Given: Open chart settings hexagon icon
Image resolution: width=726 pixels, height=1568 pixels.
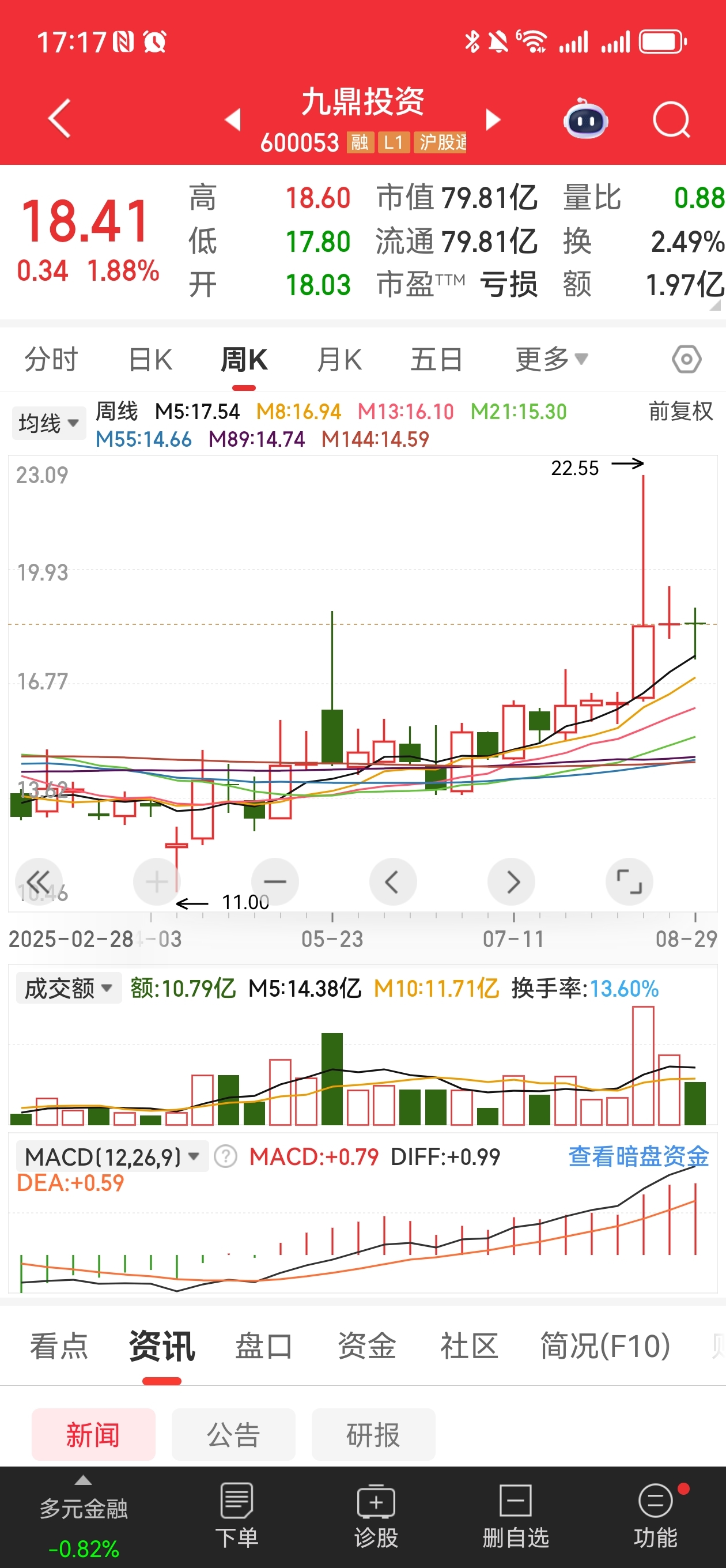Looking at the screenshot, I should (686, 359).
